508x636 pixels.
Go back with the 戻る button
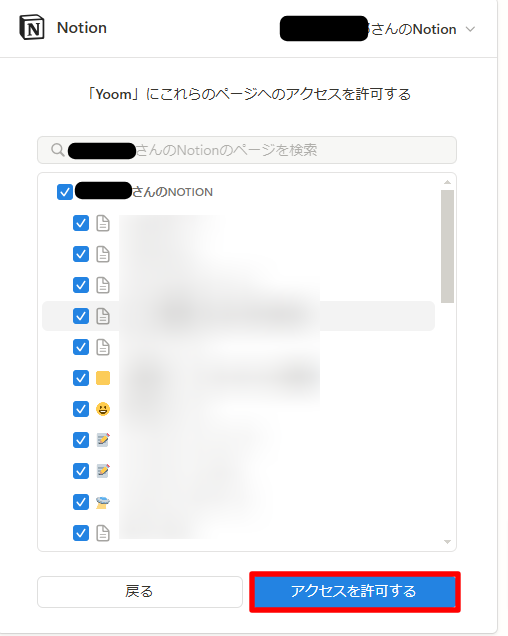(x=140, y=591)
